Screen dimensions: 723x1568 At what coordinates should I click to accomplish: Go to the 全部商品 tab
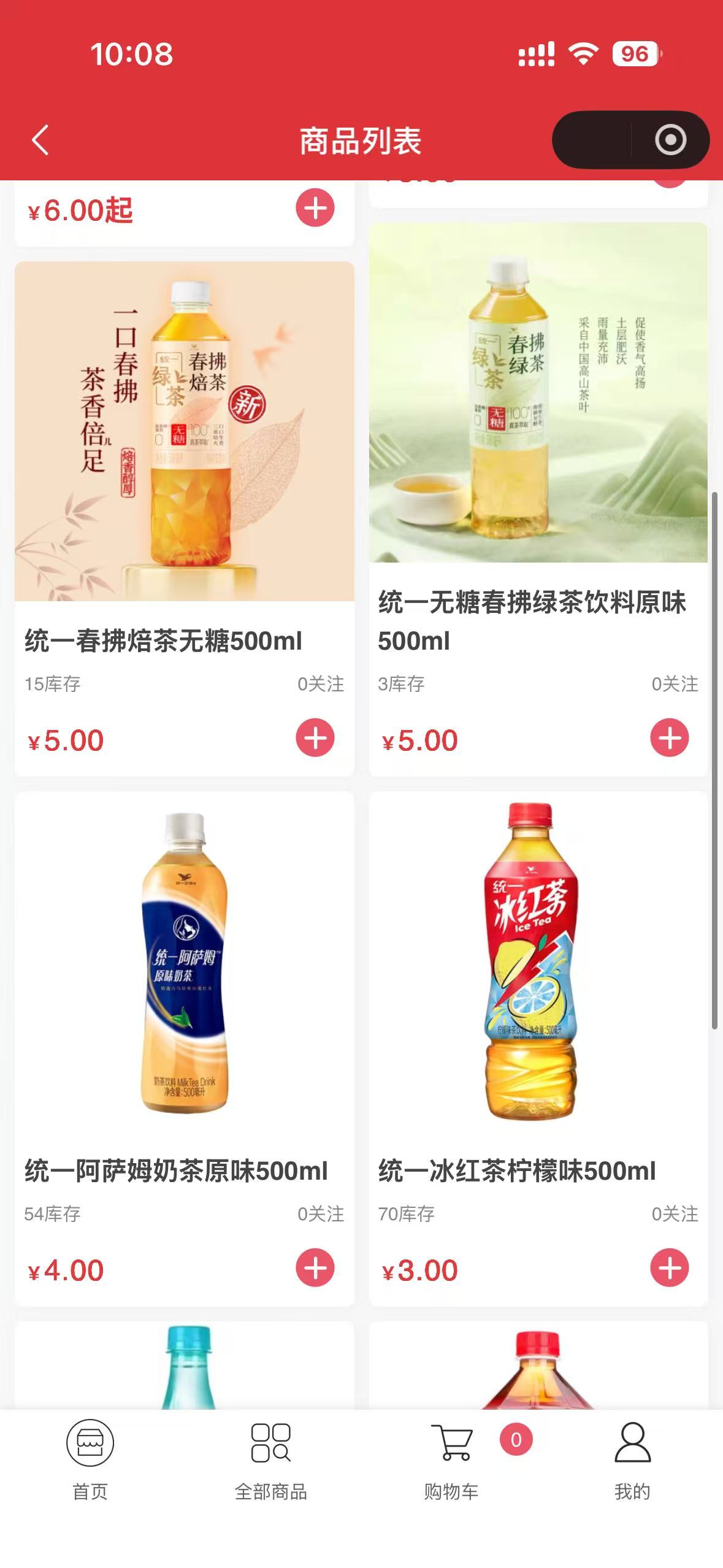click(270, 1459)
